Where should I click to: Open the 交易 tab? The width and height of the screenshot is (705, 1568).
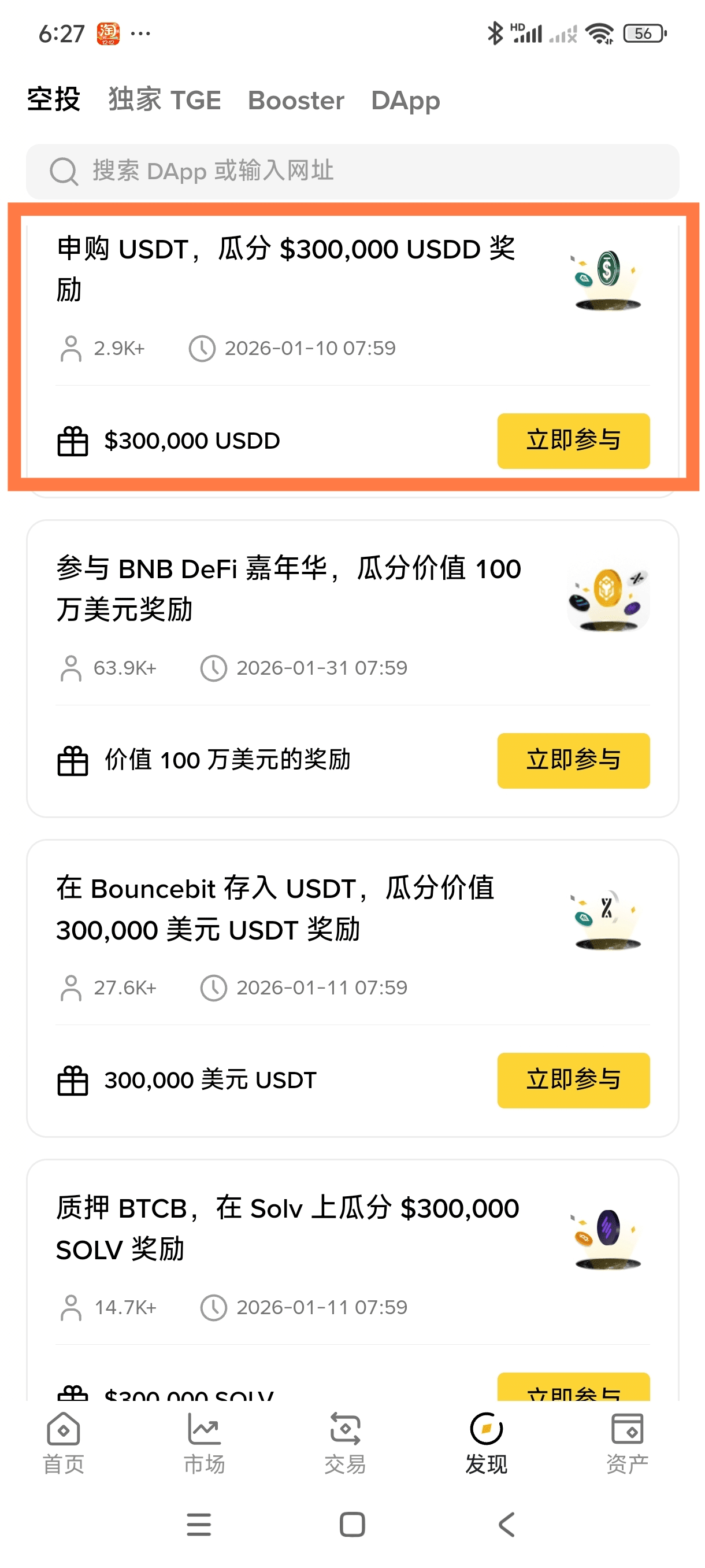tap(345, 1443)
